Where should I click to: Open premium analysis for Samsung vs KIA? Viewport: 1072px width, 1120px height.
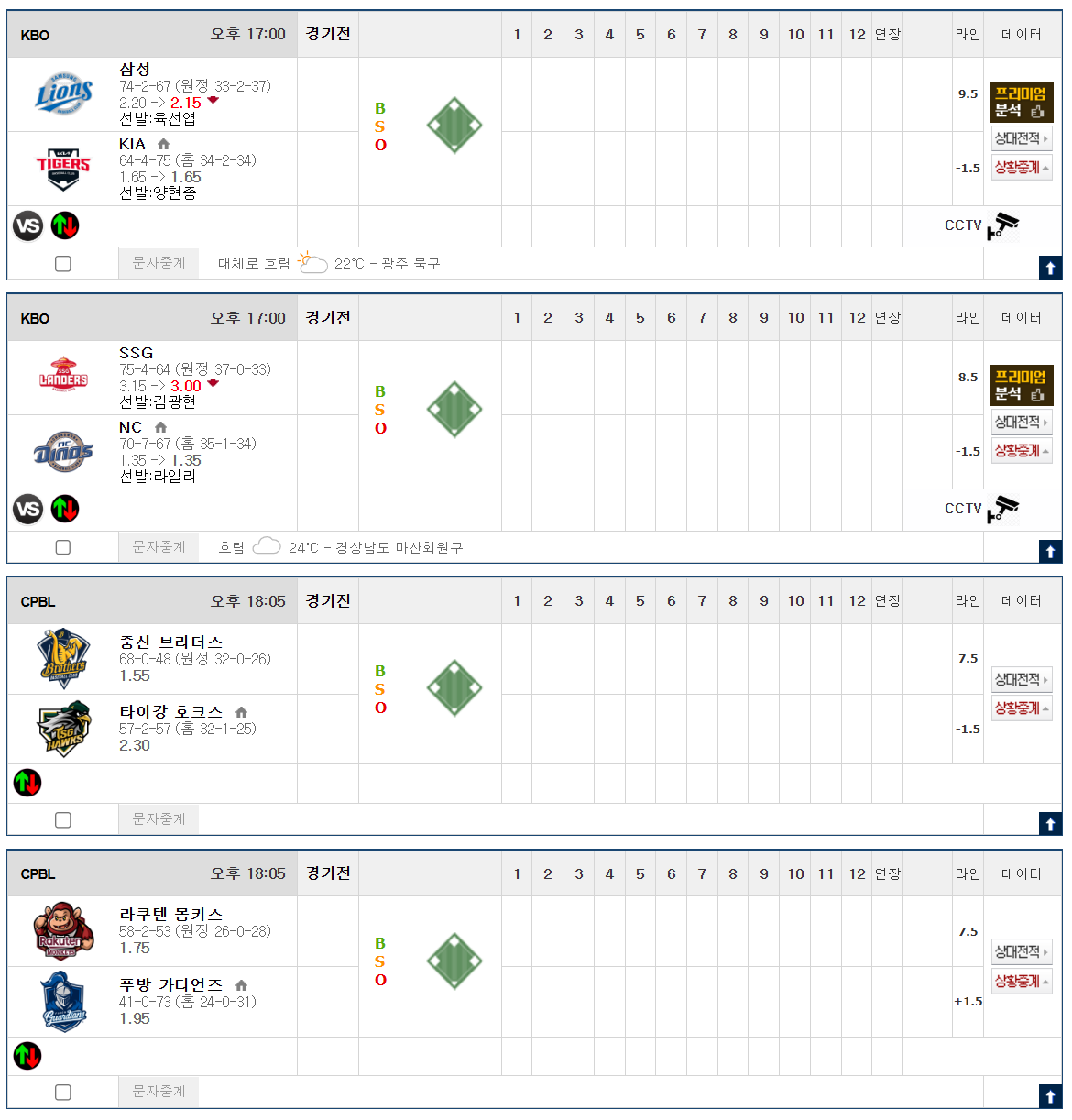(x=1022, y=102)
